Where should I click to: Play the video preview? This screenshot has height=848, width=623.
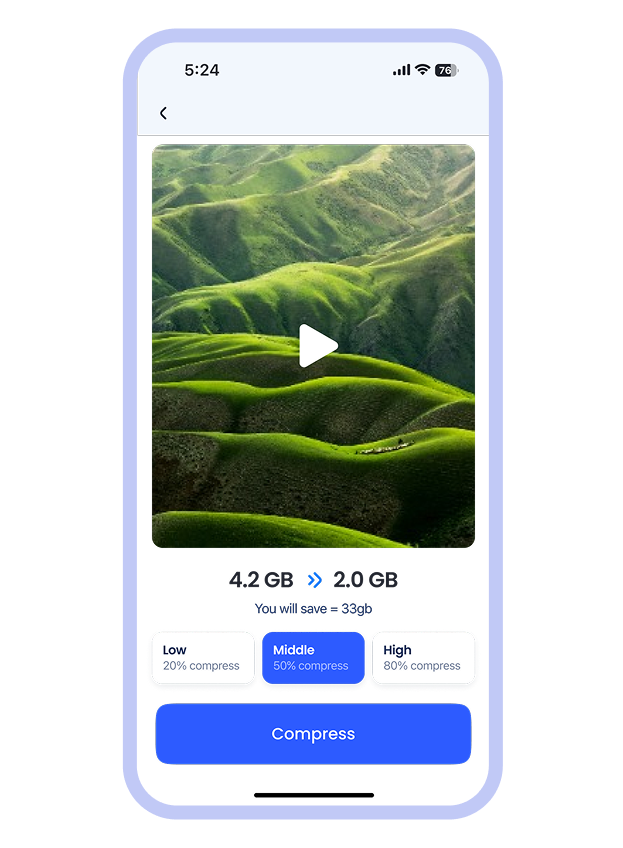click(x=317, y=346)
